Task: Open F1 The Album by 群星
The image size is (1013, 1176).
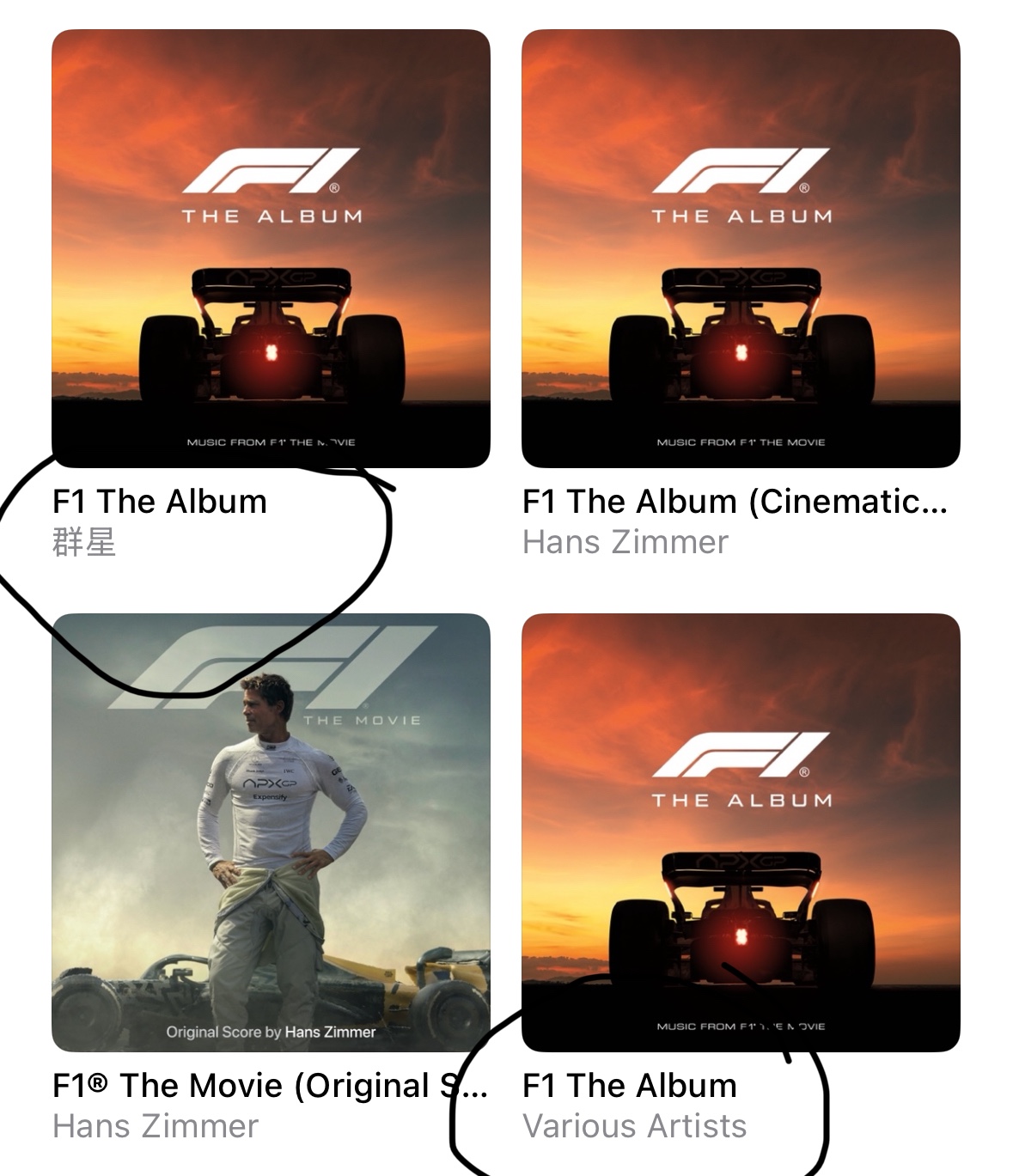Action: (x=271, y=249)
